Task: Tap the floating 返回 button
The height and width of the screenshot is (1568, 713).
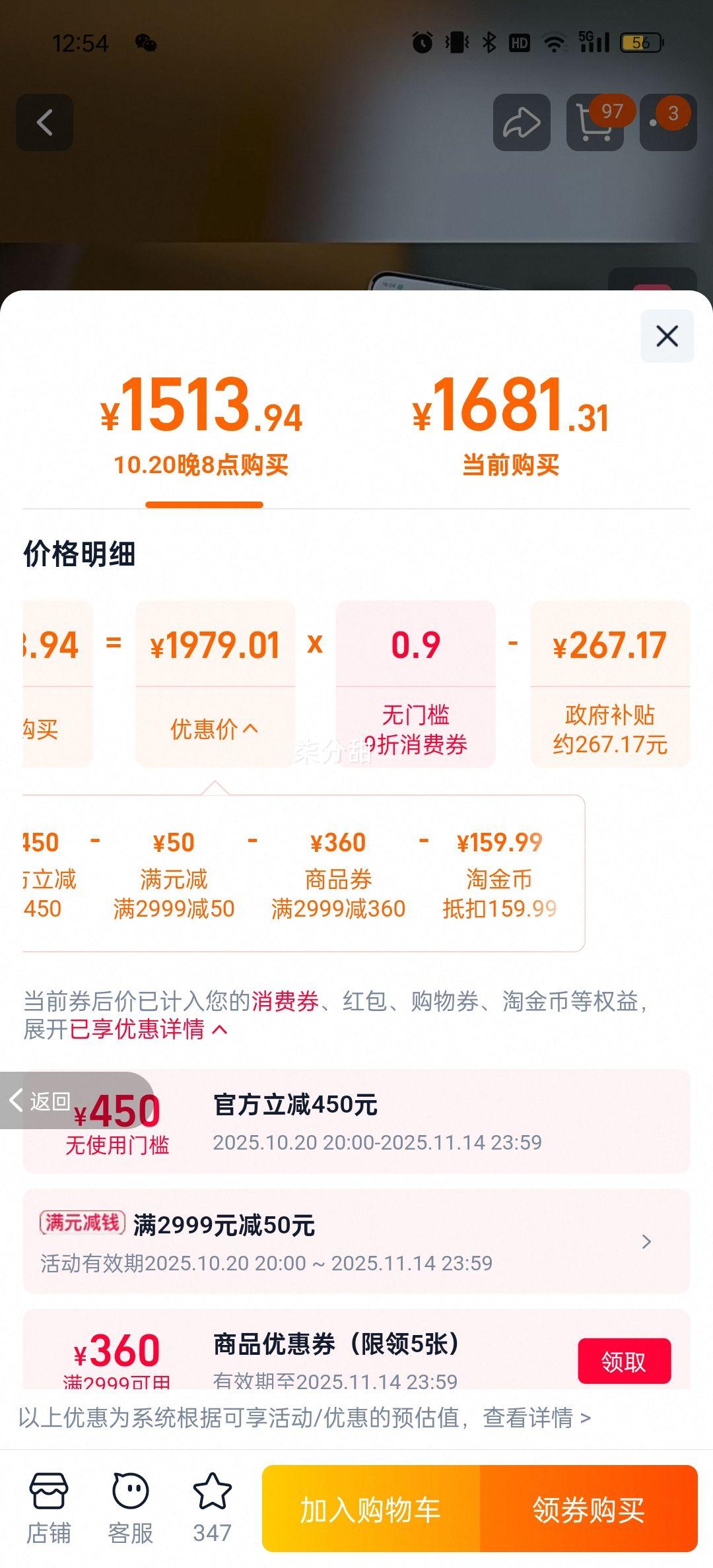Action: tap(41, 1100)
